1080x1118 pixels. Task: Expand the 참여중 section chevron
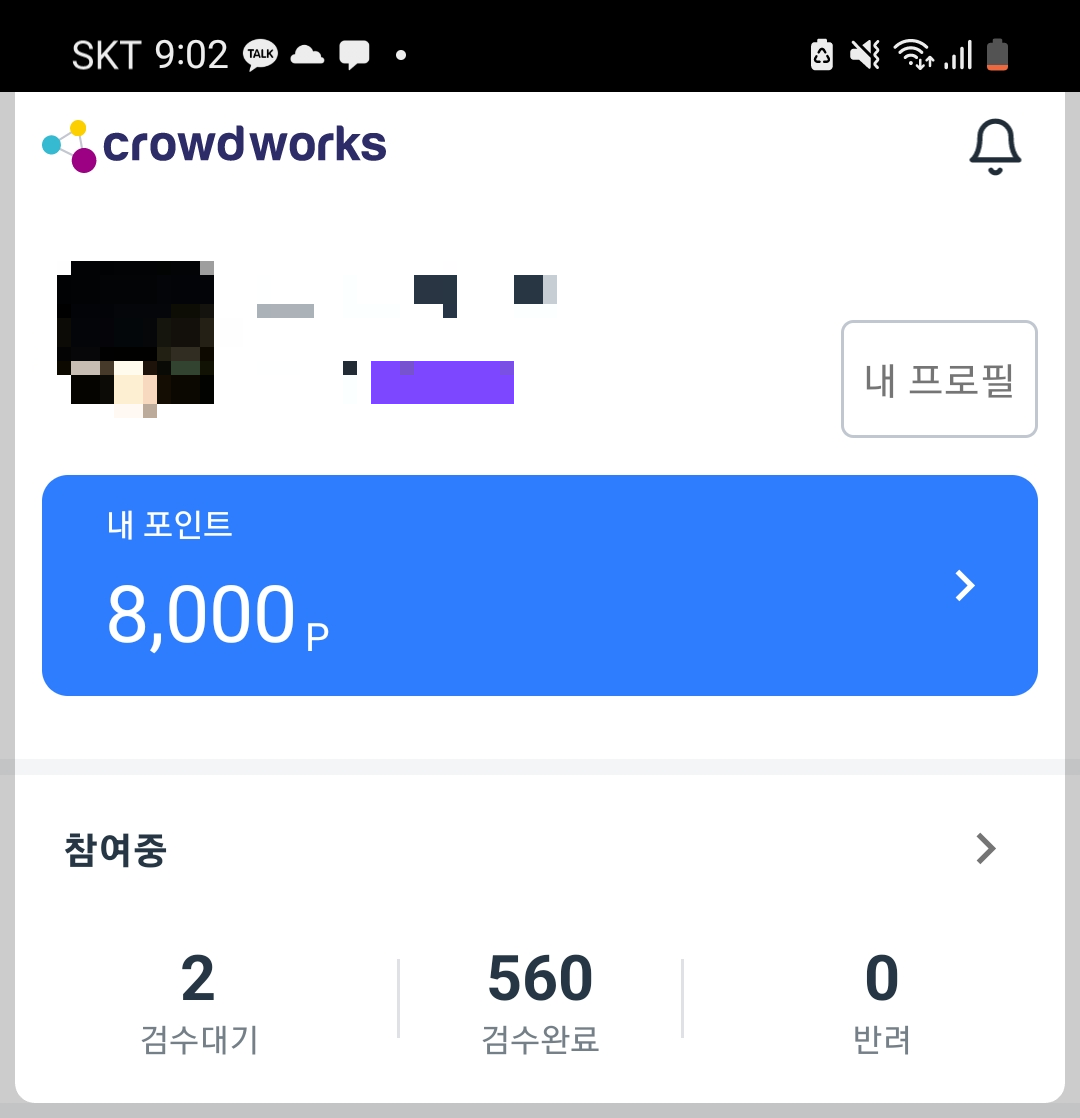click(985, 849)
